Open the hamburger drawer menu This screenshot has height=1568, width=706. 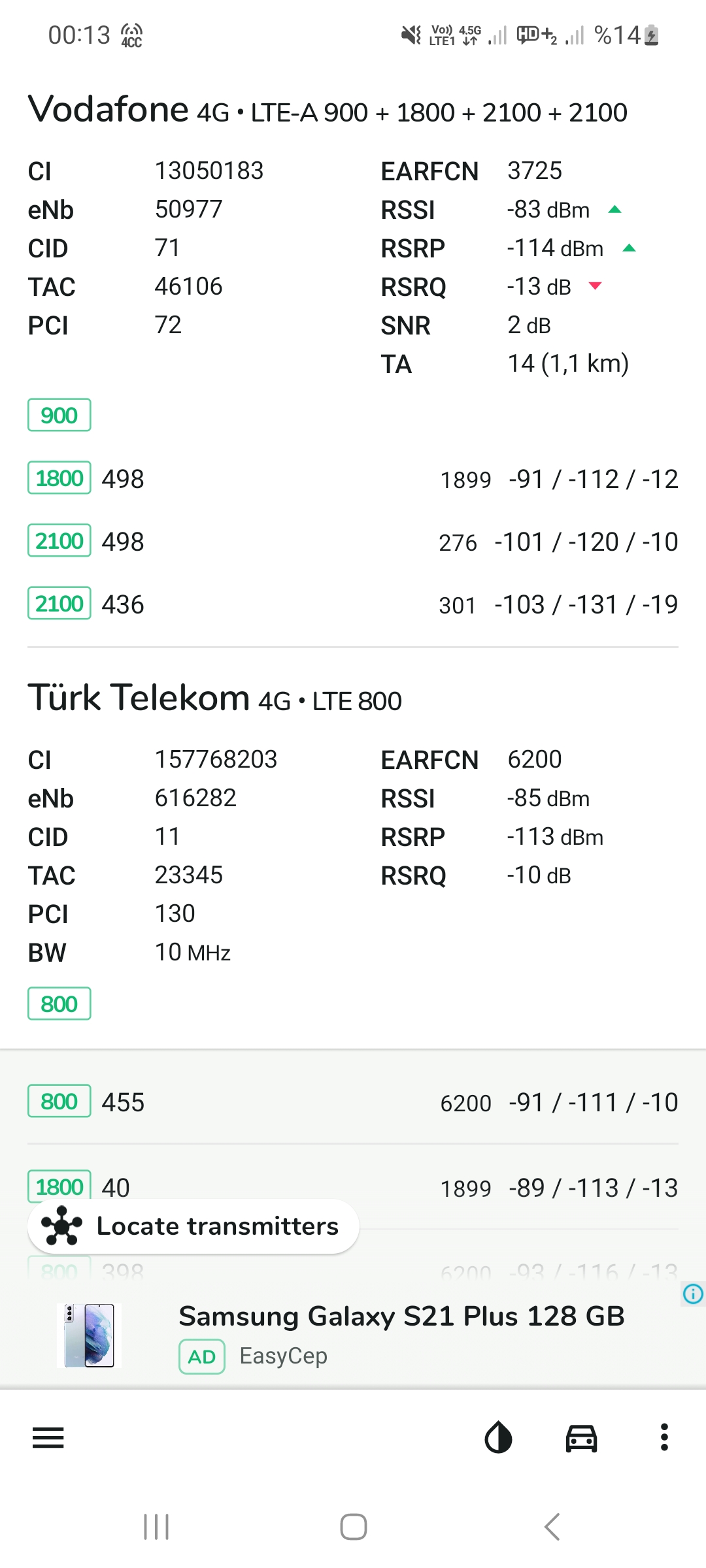[x=48, y=1438]
